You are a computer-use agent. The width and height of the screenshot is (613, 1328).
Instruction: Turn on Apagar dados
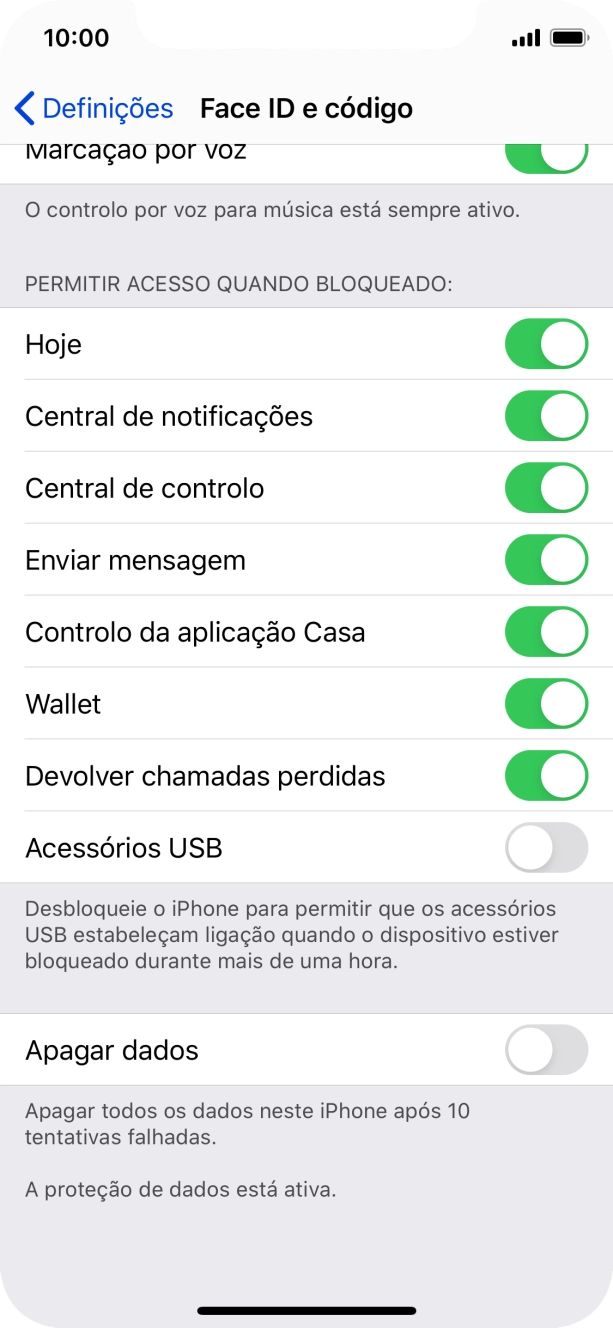[x=545, y=1050]
